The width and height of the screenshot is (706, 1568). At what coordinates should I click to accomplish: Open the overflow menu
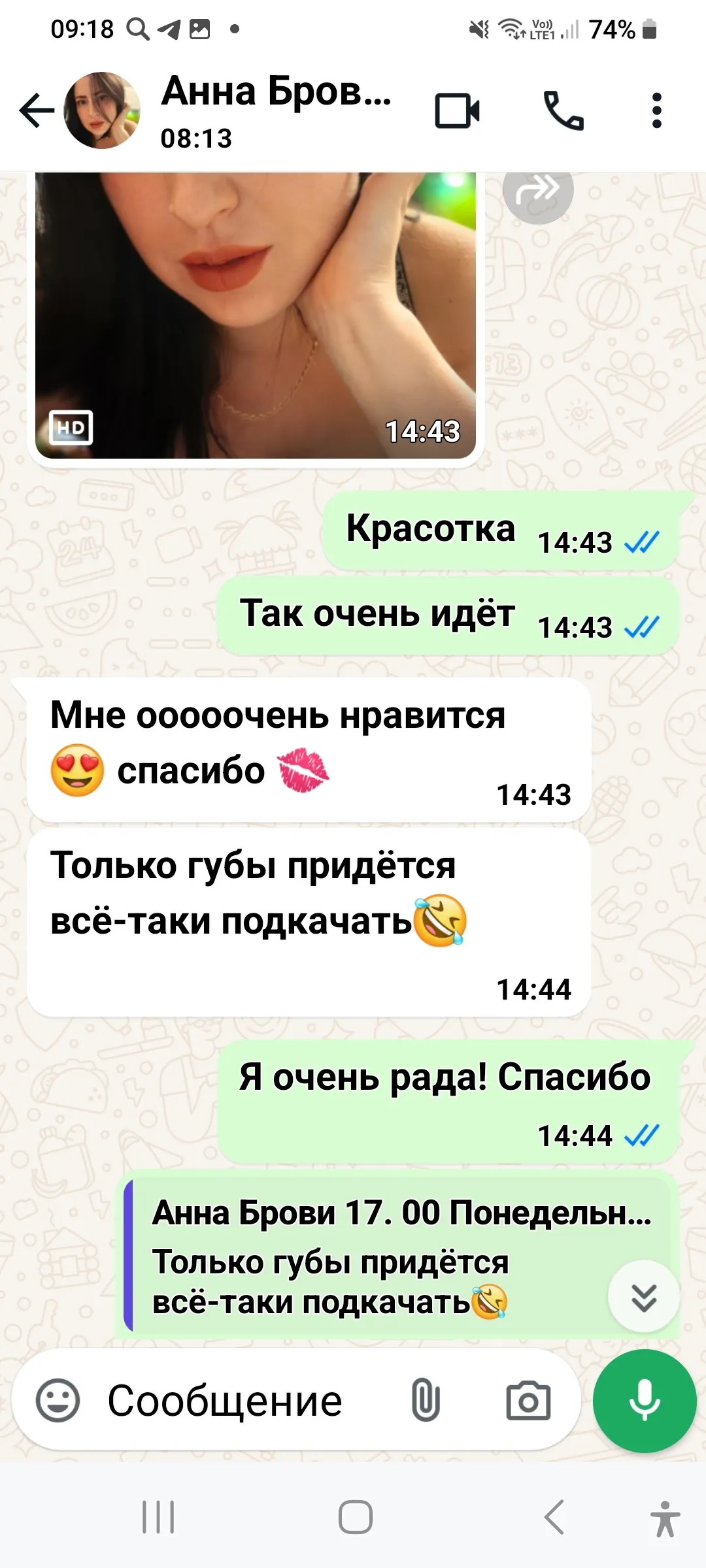coord(657,110)
